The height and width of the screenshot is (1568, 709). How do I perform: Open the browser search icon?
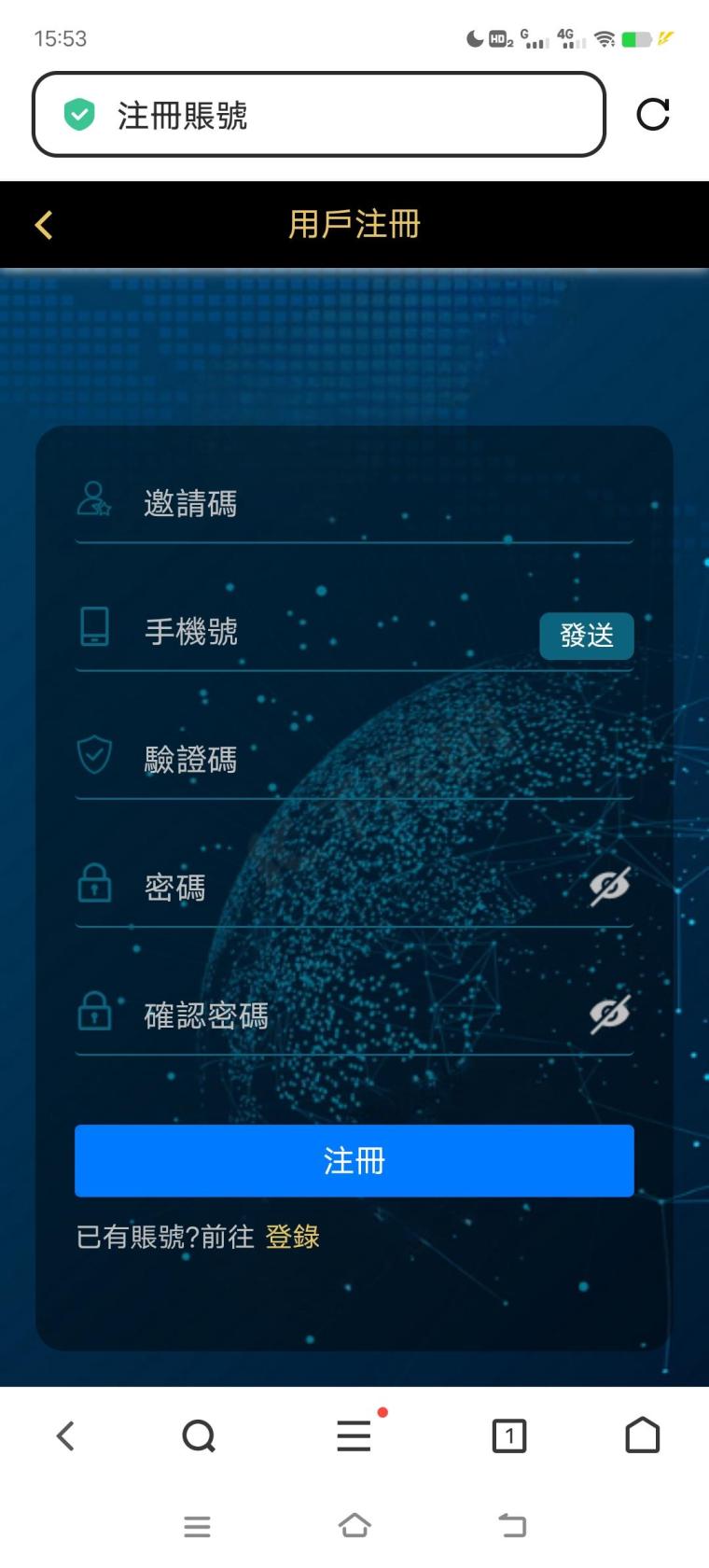pyautogui.click(x=199, y=1436)
